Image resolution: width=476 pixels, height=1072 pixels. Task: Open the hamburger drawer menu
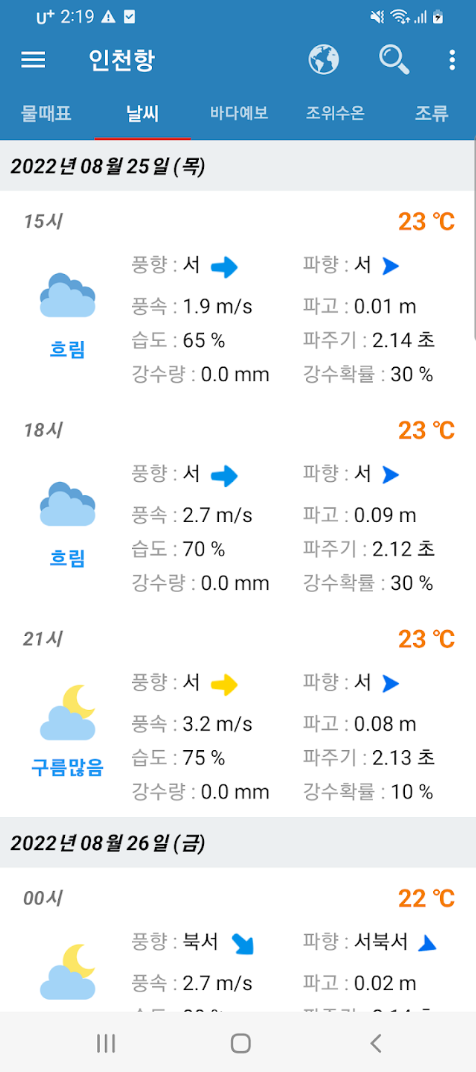[x=33, y=60]
